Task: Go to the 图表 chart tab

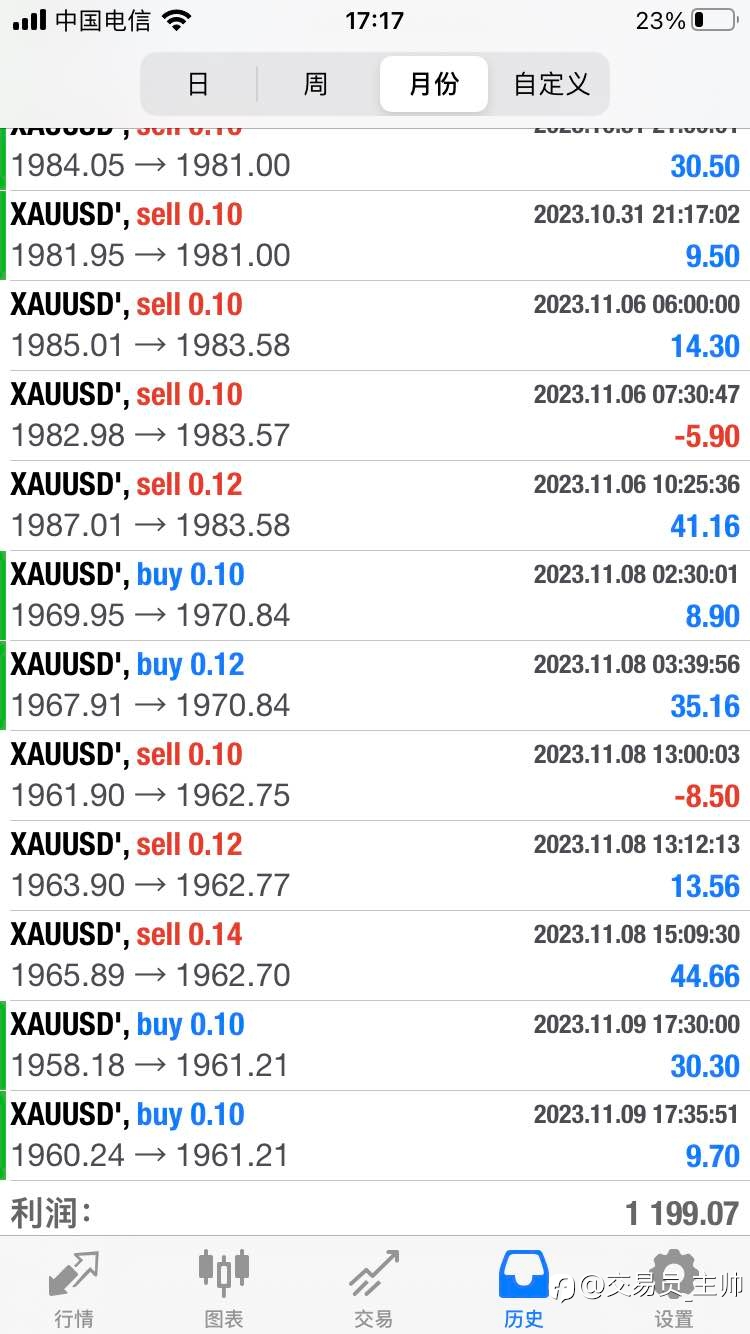Action: [x=224, y=1288]
